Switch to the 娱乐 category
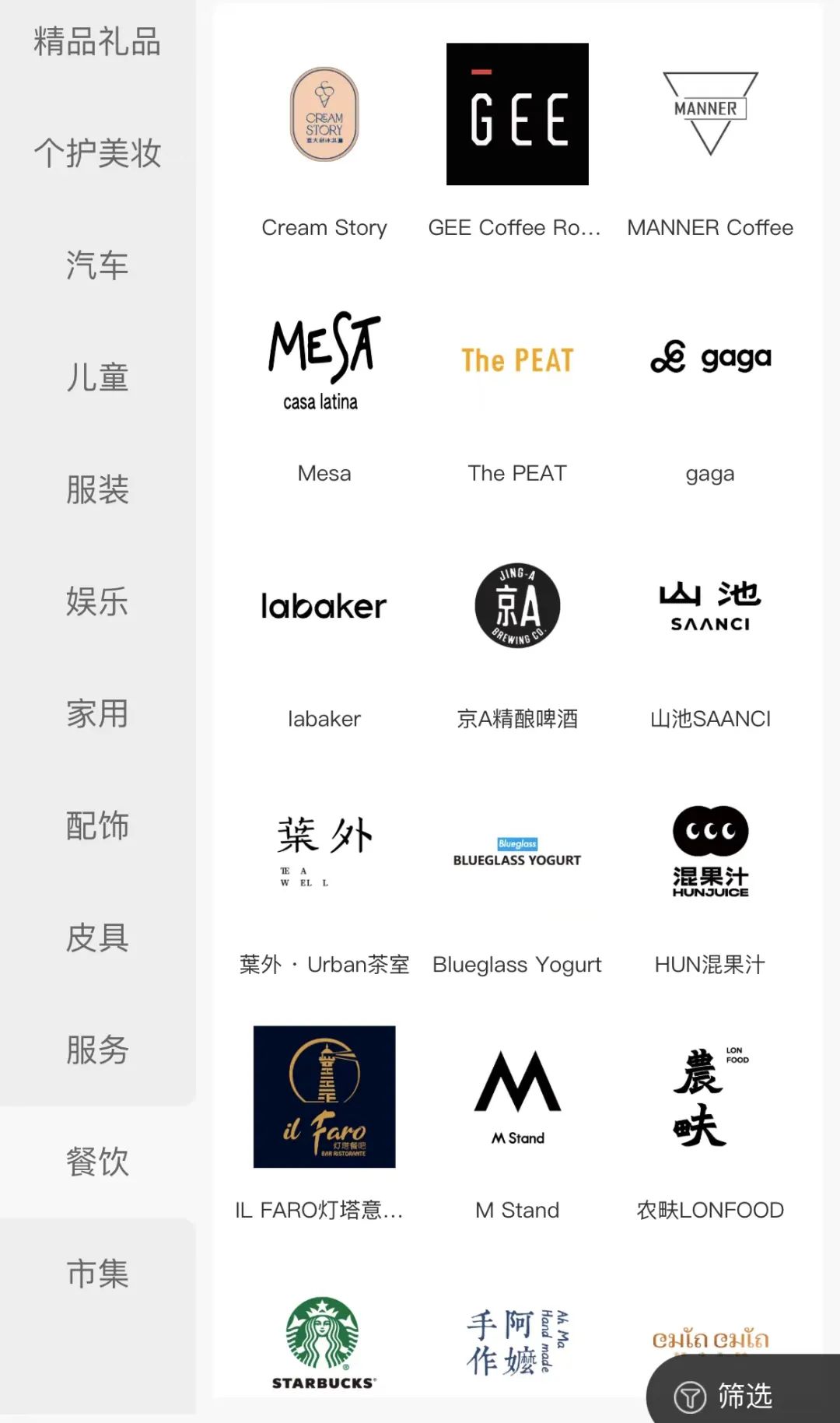Image resolution: width=840 pixels, height=1423 pixels. [x=97, y=601]
